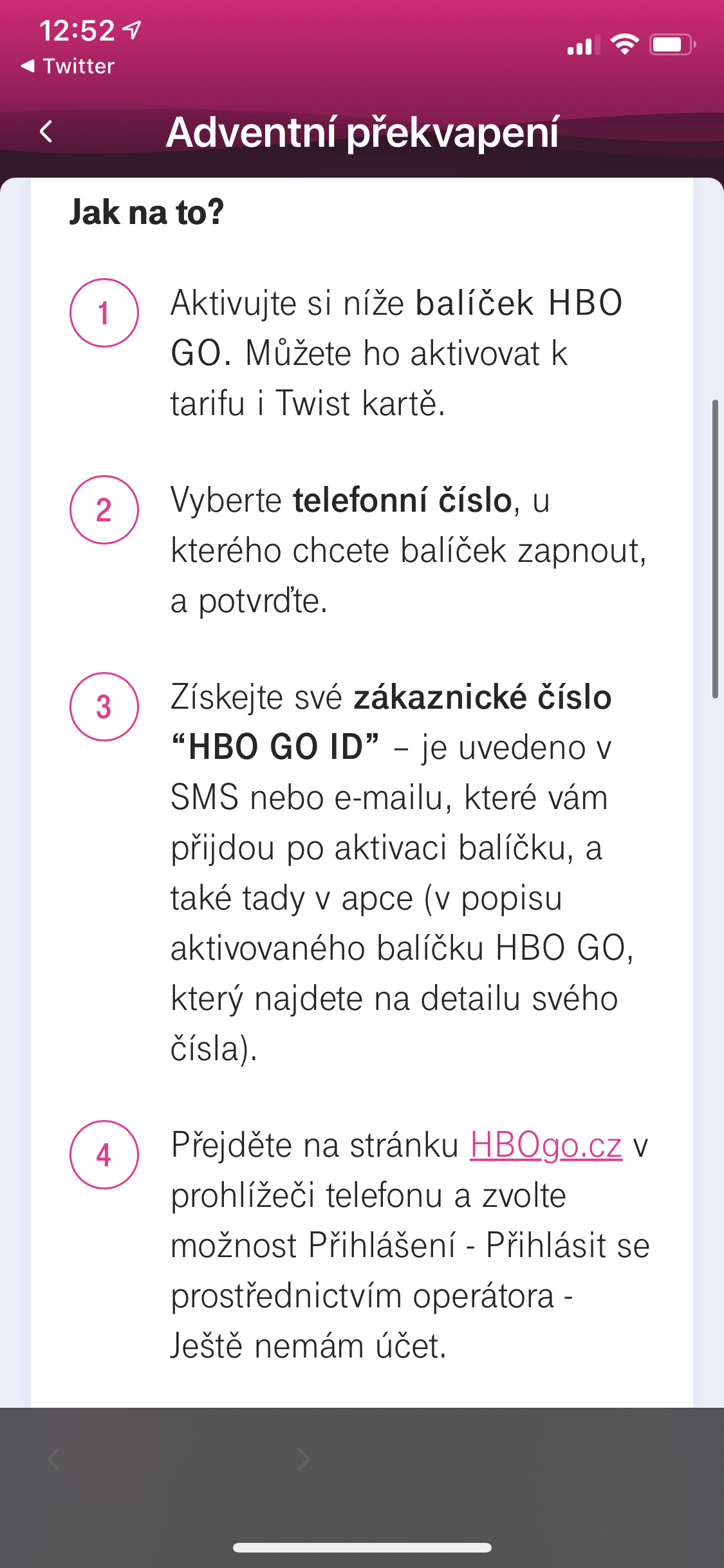Tap the browser back arrow in bottom toolbar
The image size is (724, 1568).
coord(54,1459)
